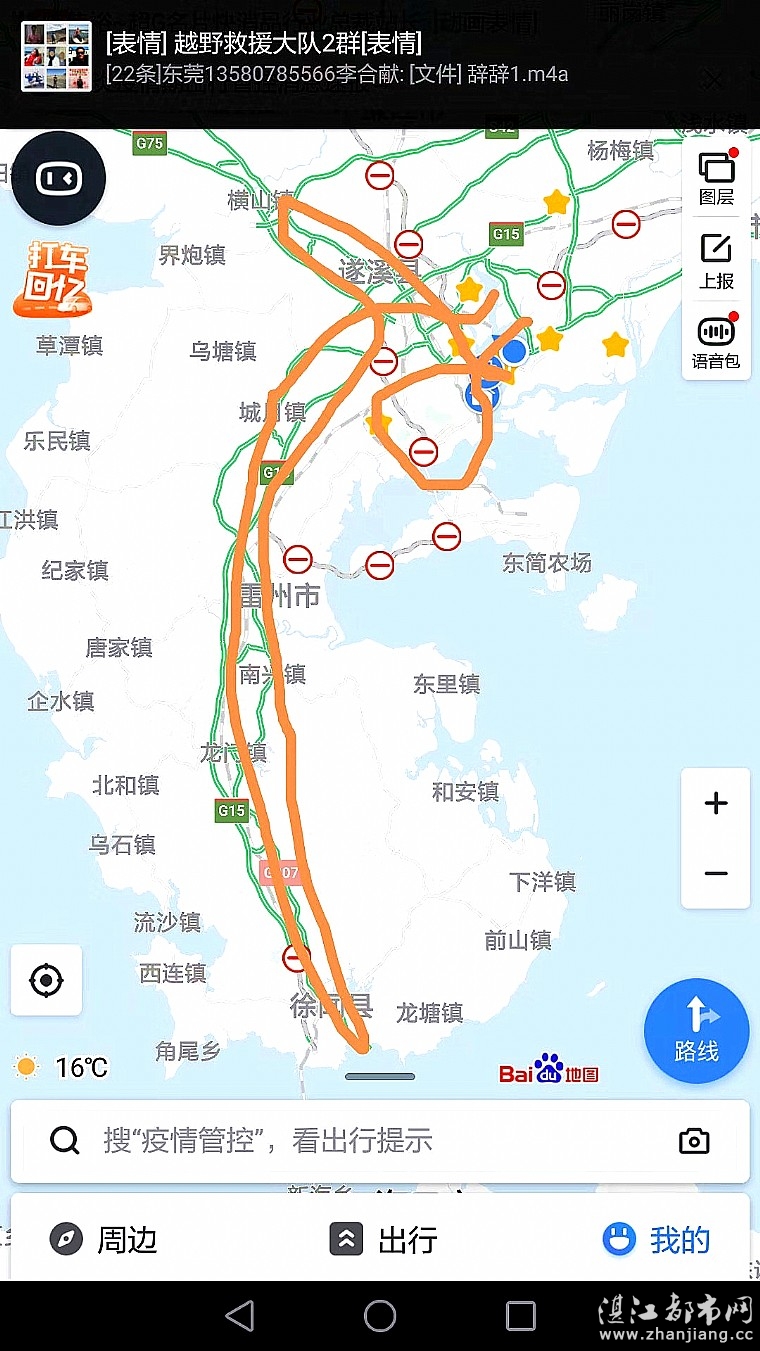Open the 打车回忆 promotion
The image size is (760, 1351).
point(52,279)
